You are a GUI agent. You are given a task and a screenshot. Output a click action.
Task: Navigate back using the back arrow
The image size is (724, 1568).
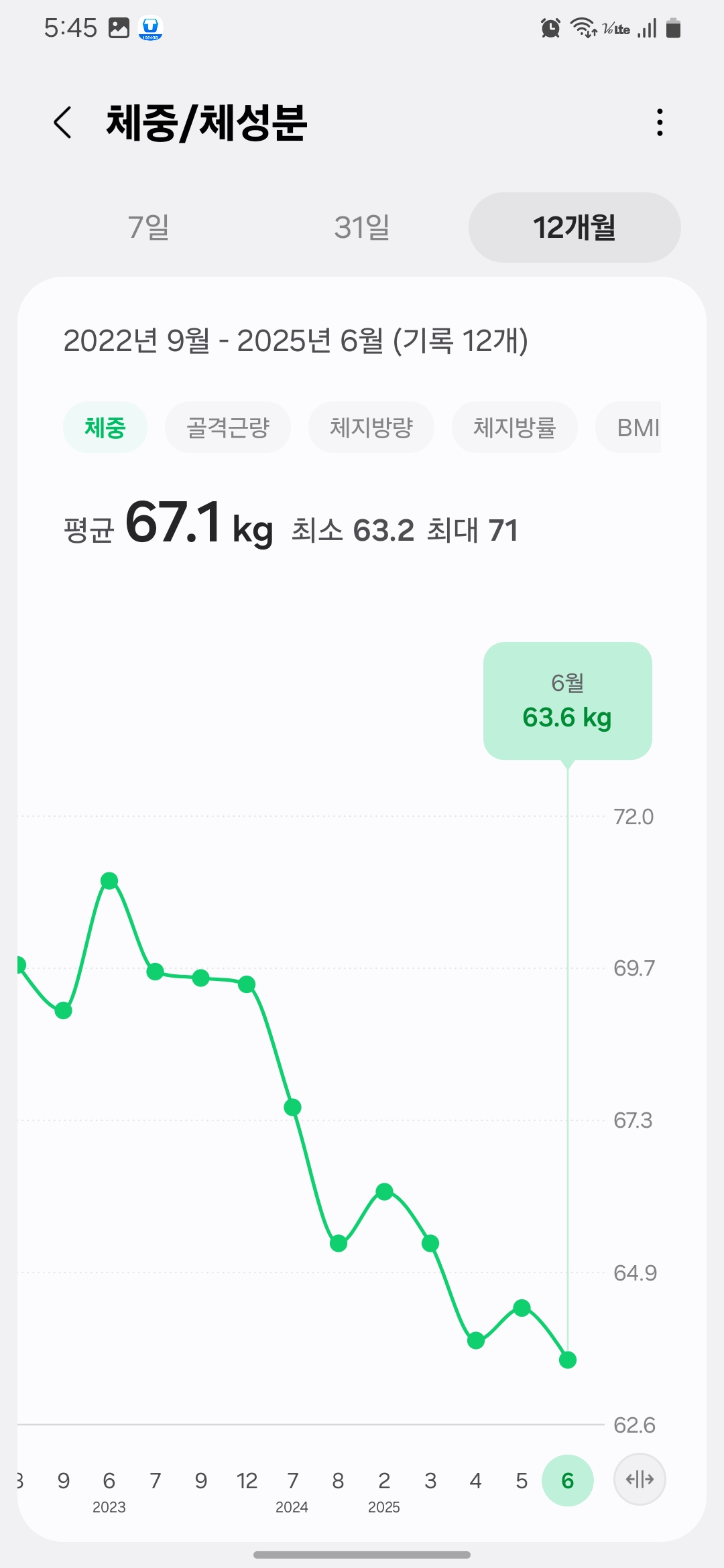pos(64,122)
